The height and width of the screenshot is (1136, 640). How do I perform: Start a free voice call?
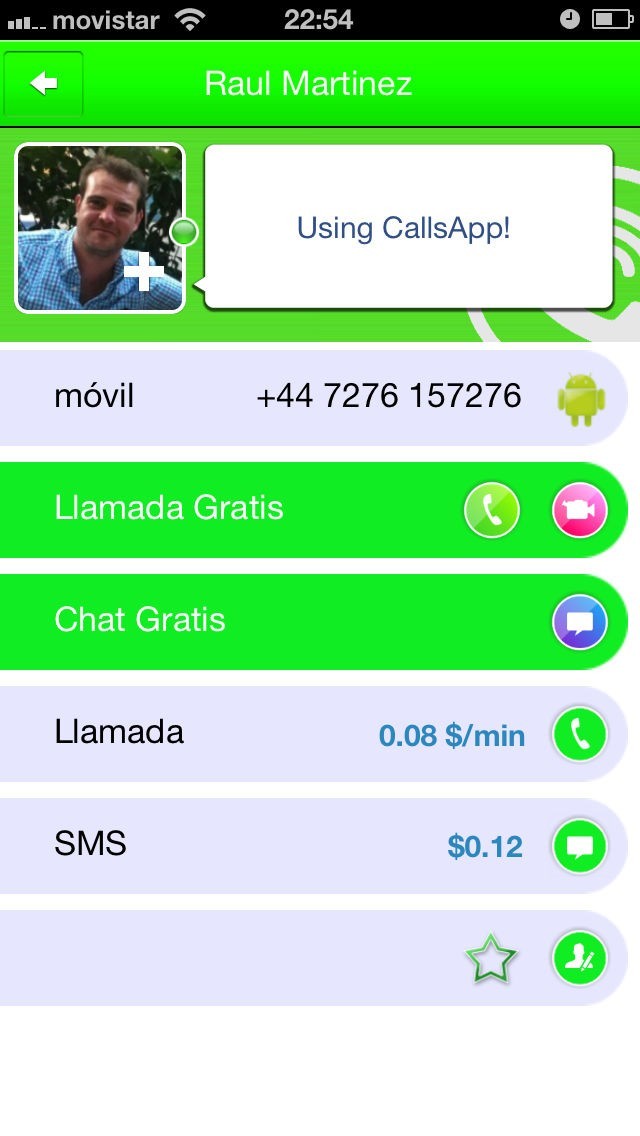click(x=492, y=510)
